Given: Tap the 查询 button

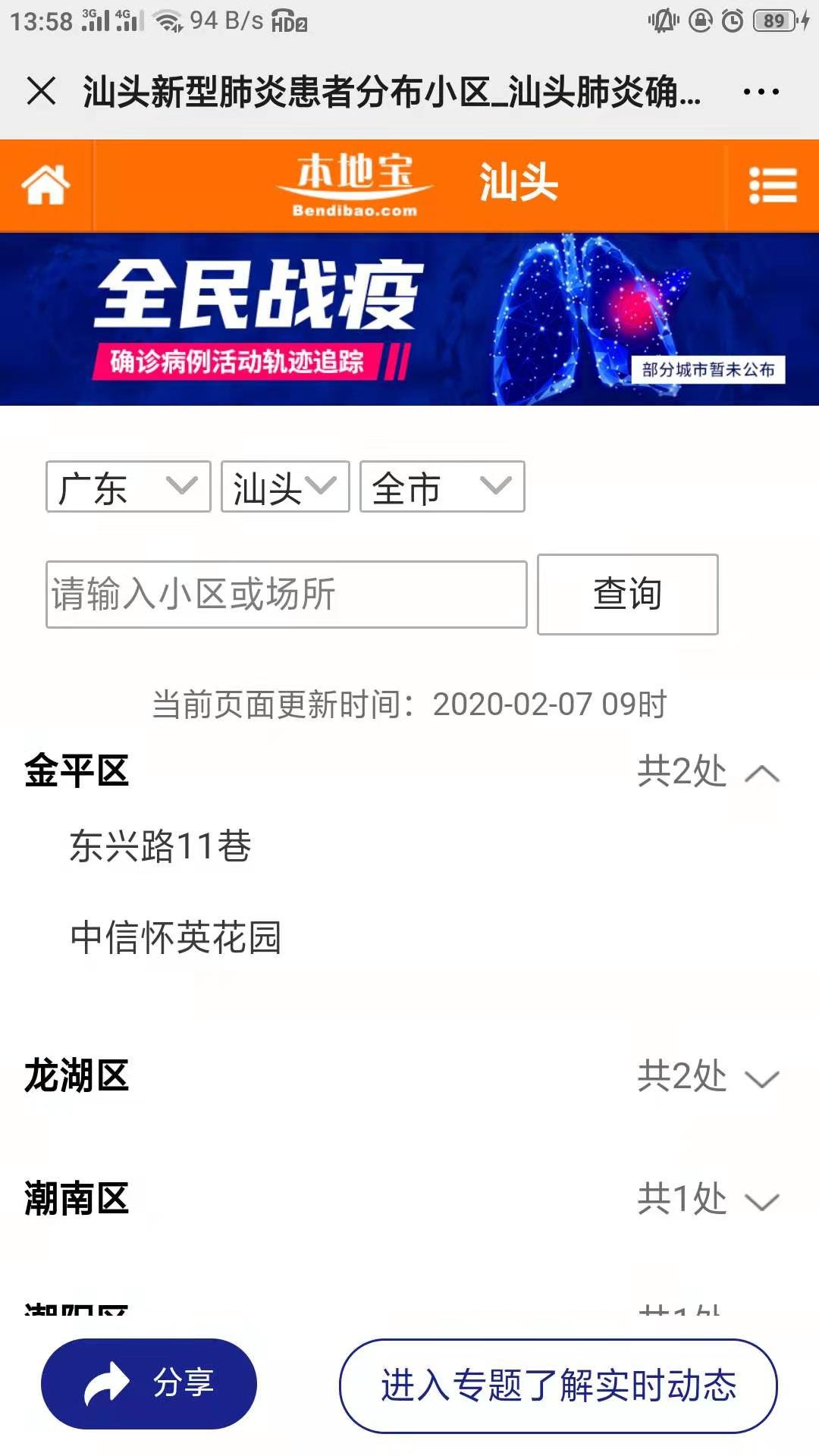Looking at the screenshot, I should [627, 595].
